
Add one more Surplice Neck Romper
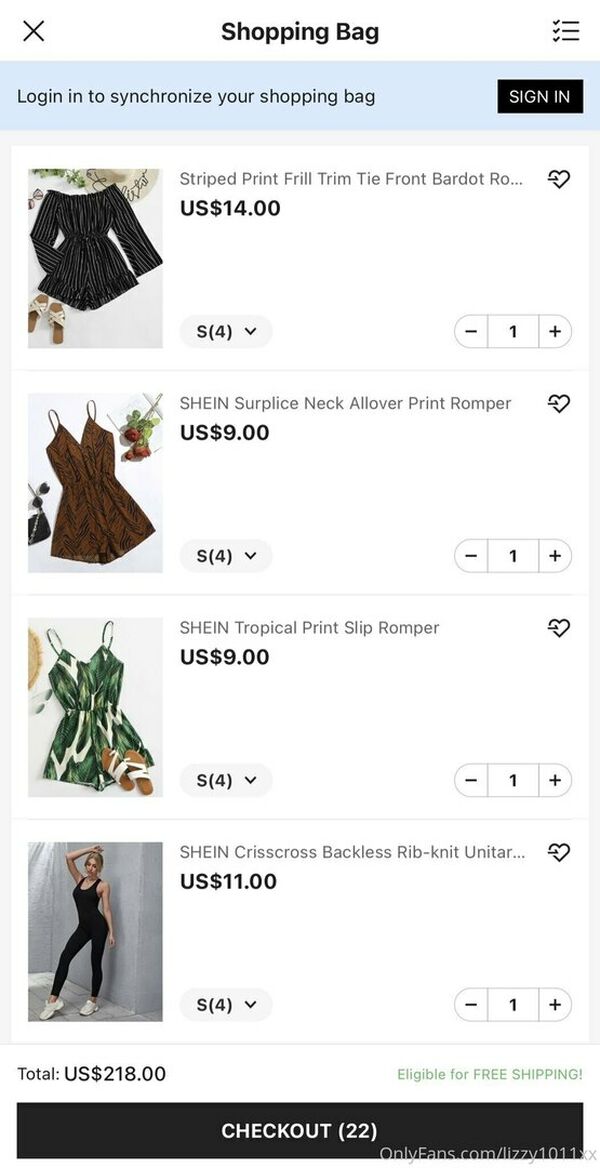(x=555, y=556)
